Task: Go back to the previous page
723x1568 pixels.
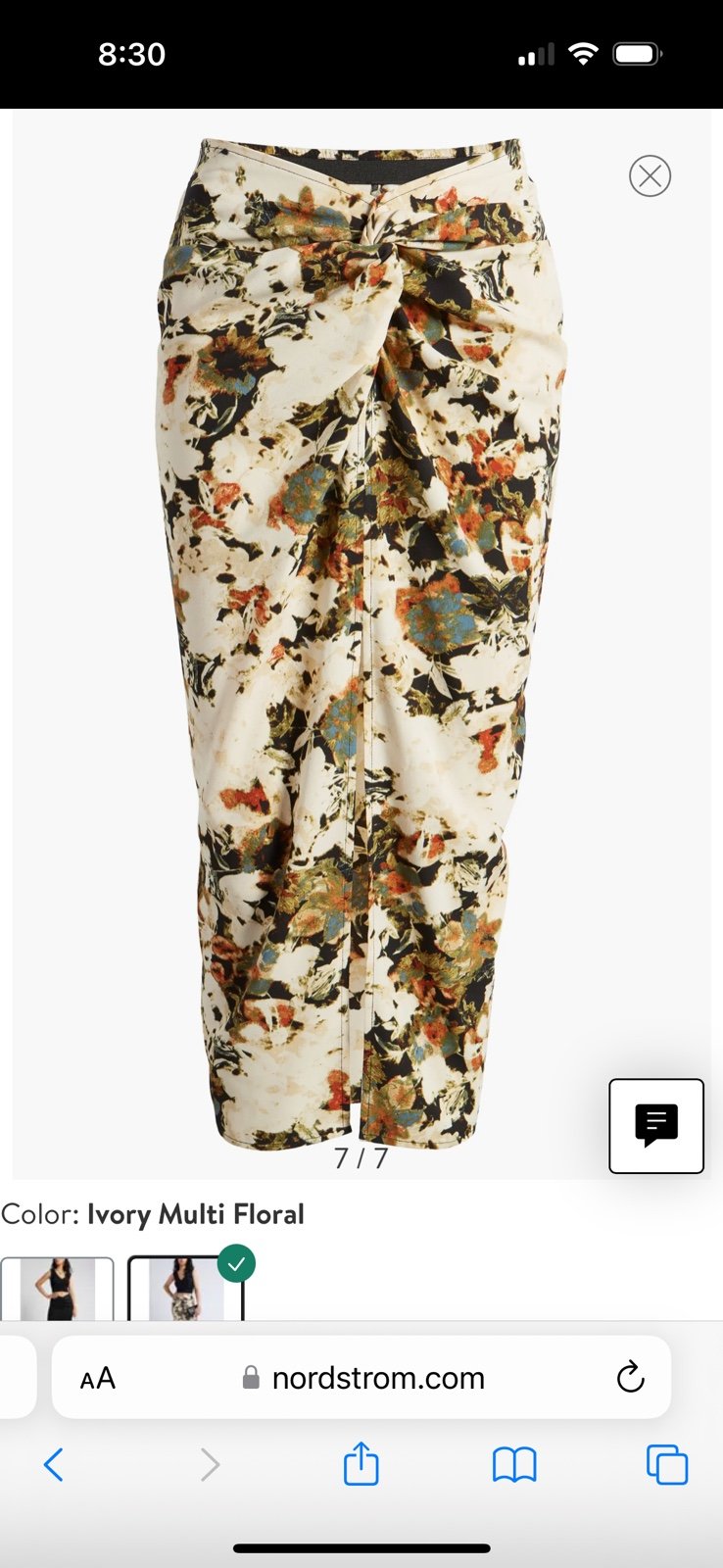Action: pos(54,1465)
